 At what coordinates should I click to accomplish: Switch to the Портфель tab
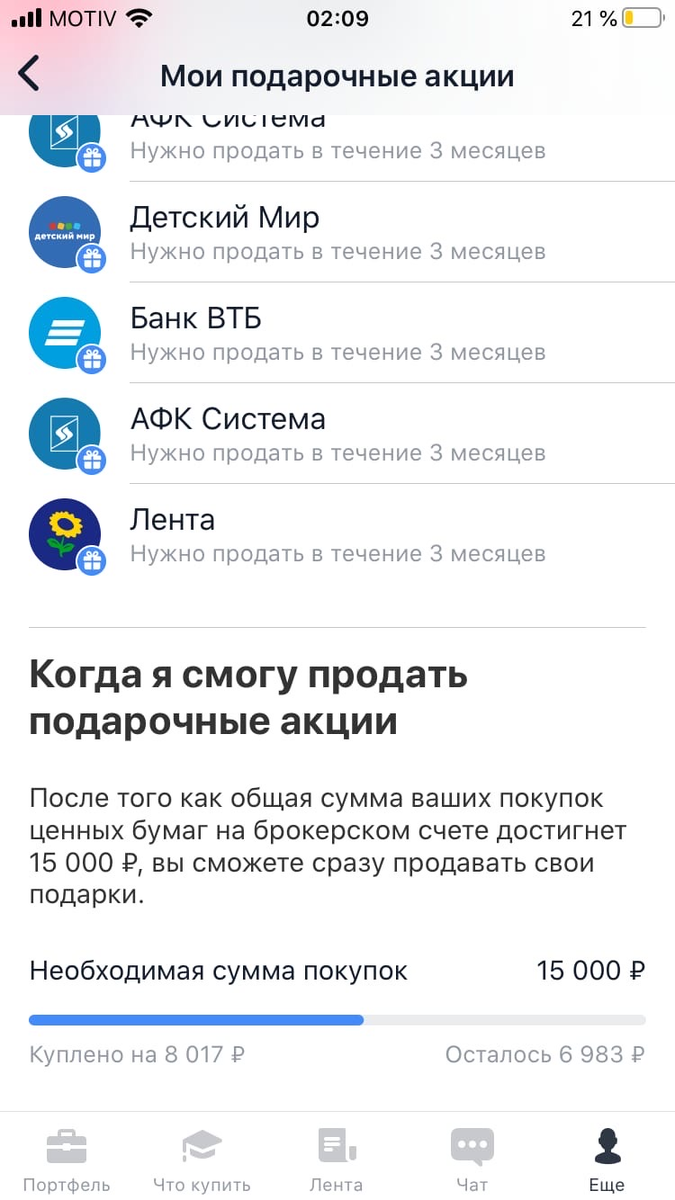coord(67,1160)
